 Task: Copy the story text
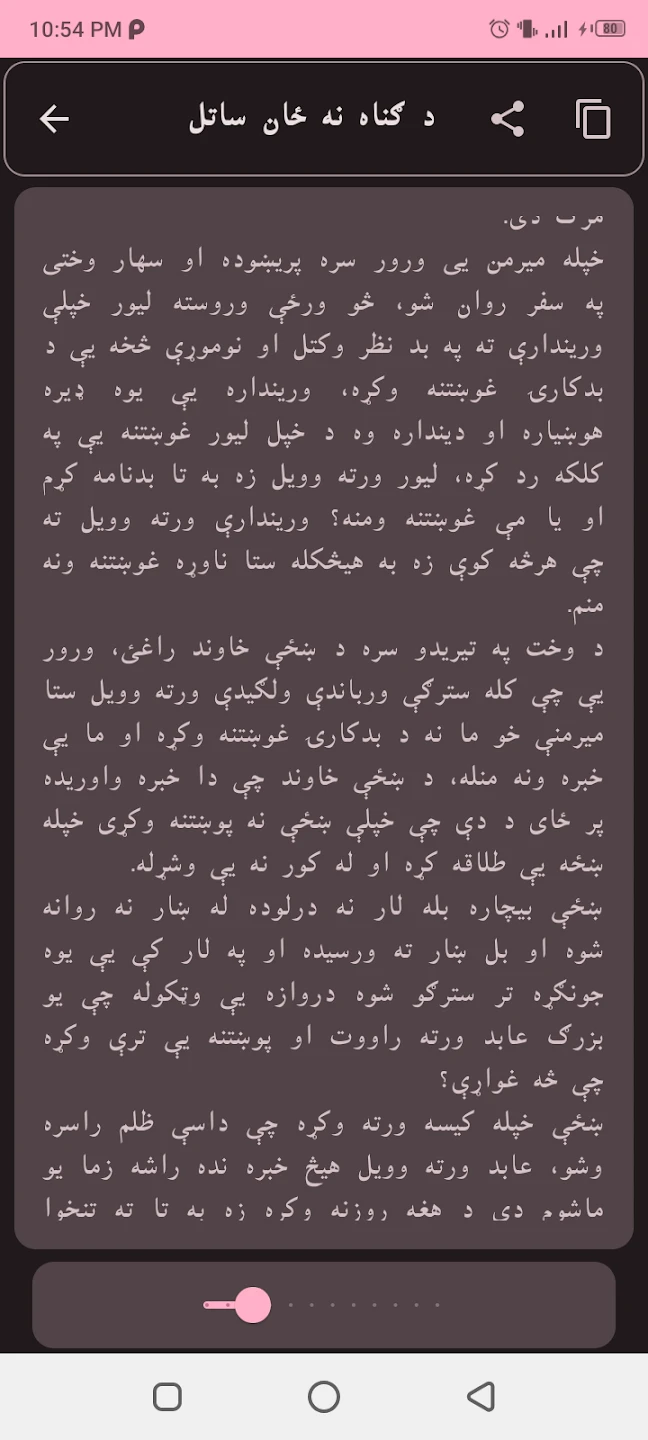point(593,119)
